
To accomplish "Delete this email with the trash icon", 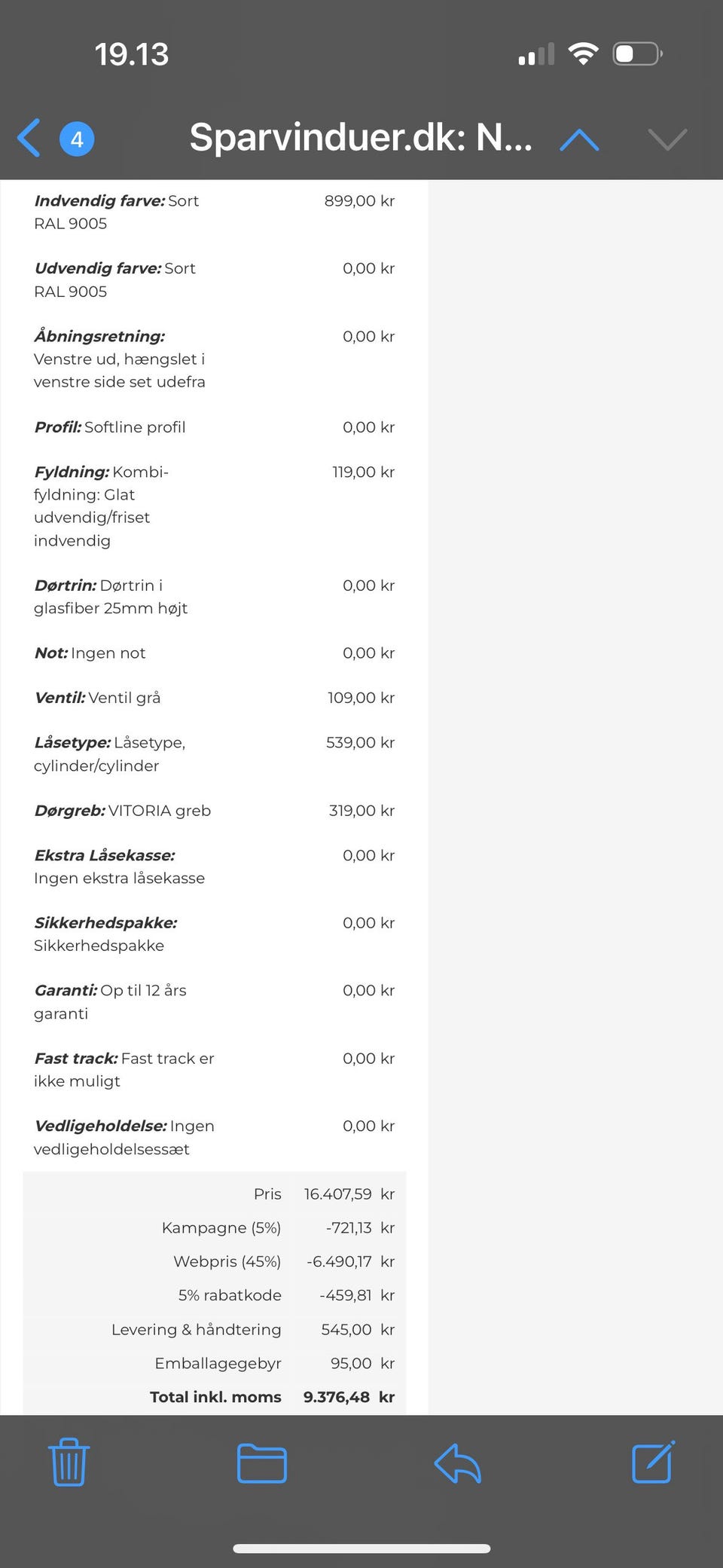I will click(69, 1462).
